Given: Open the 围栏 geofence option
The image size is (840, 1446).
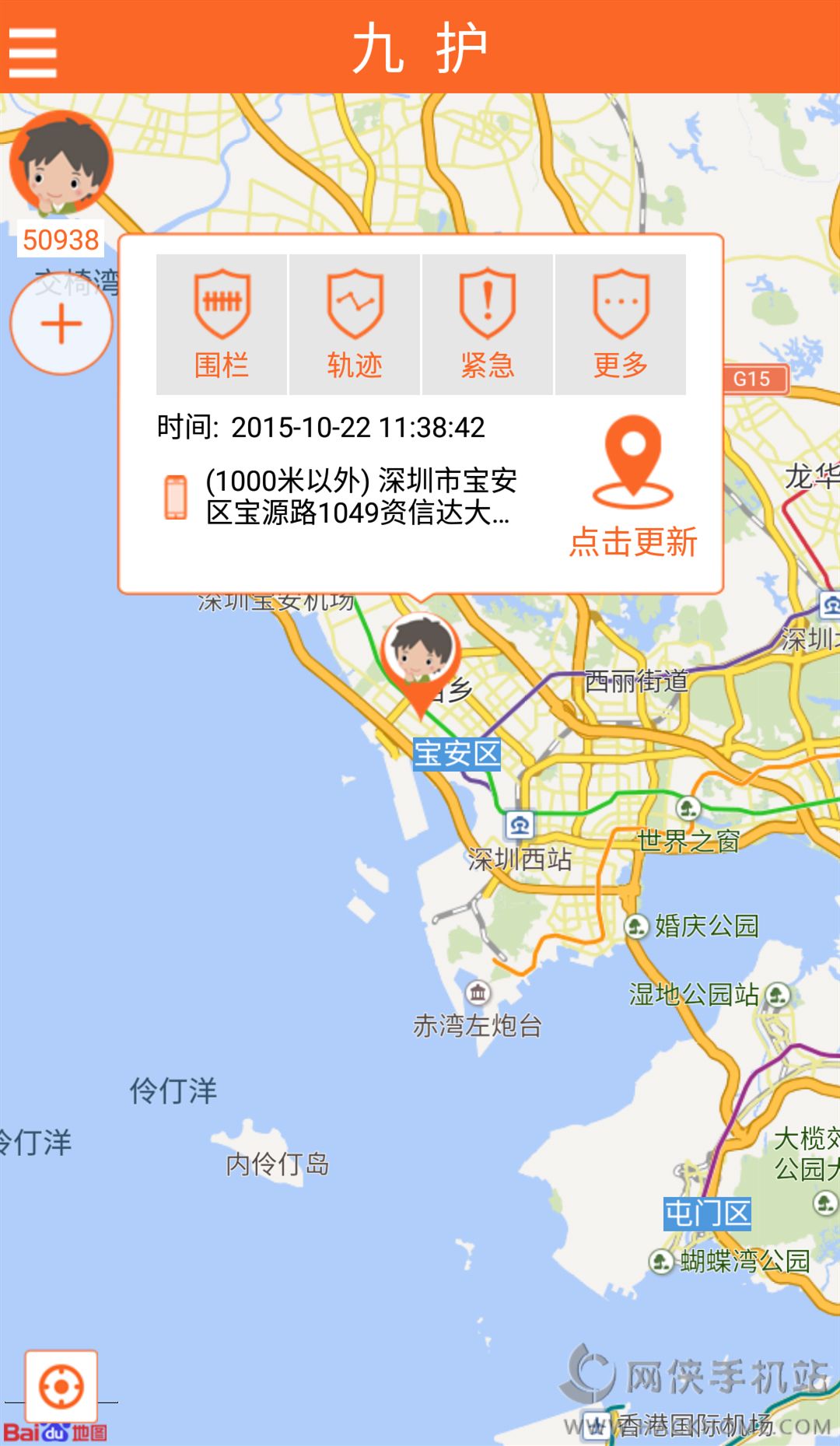Looking at the screenshot, I should click(222, 324).
